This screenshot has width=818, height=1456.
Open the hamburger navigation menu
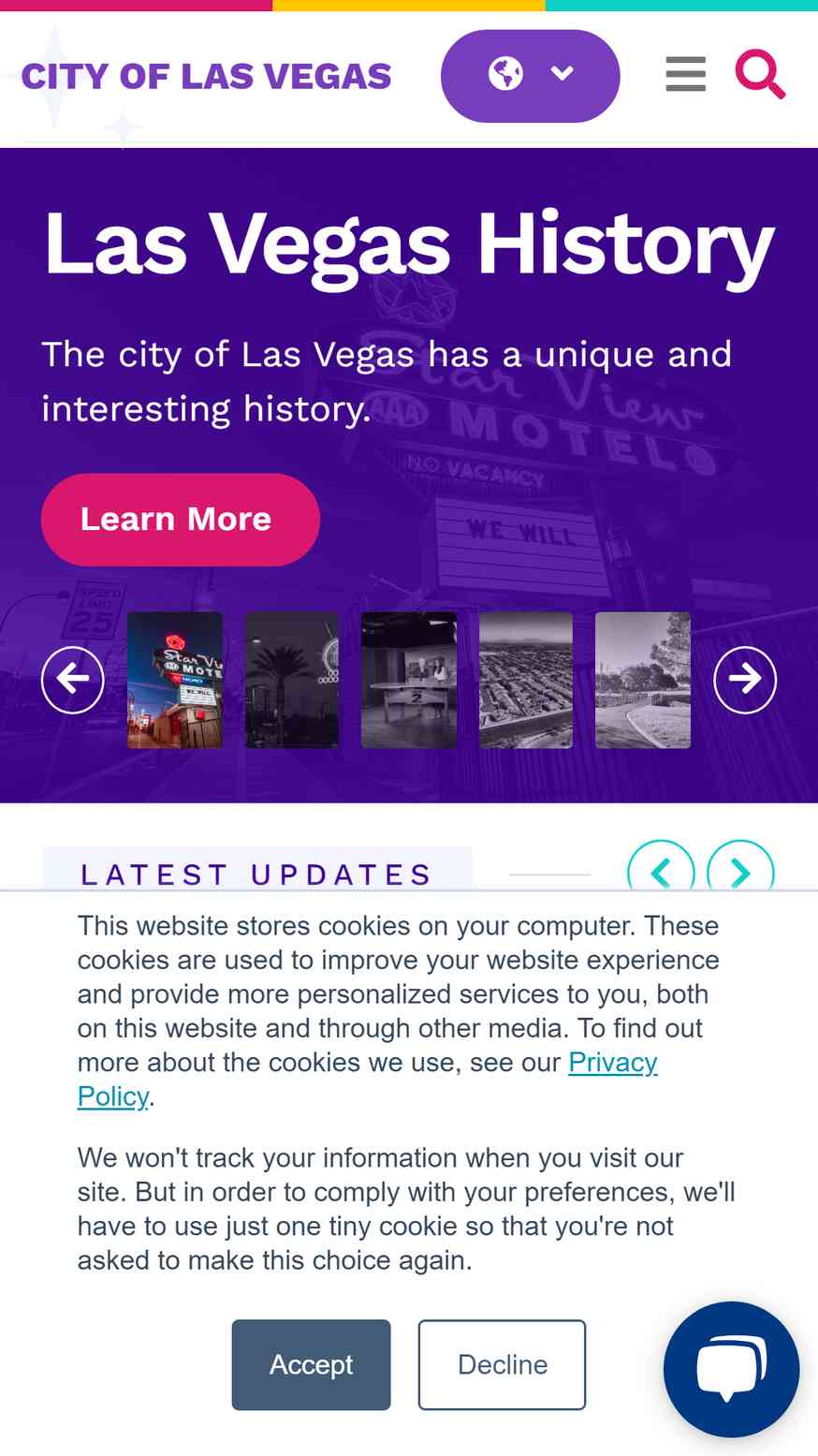click(x=685, y=74)
